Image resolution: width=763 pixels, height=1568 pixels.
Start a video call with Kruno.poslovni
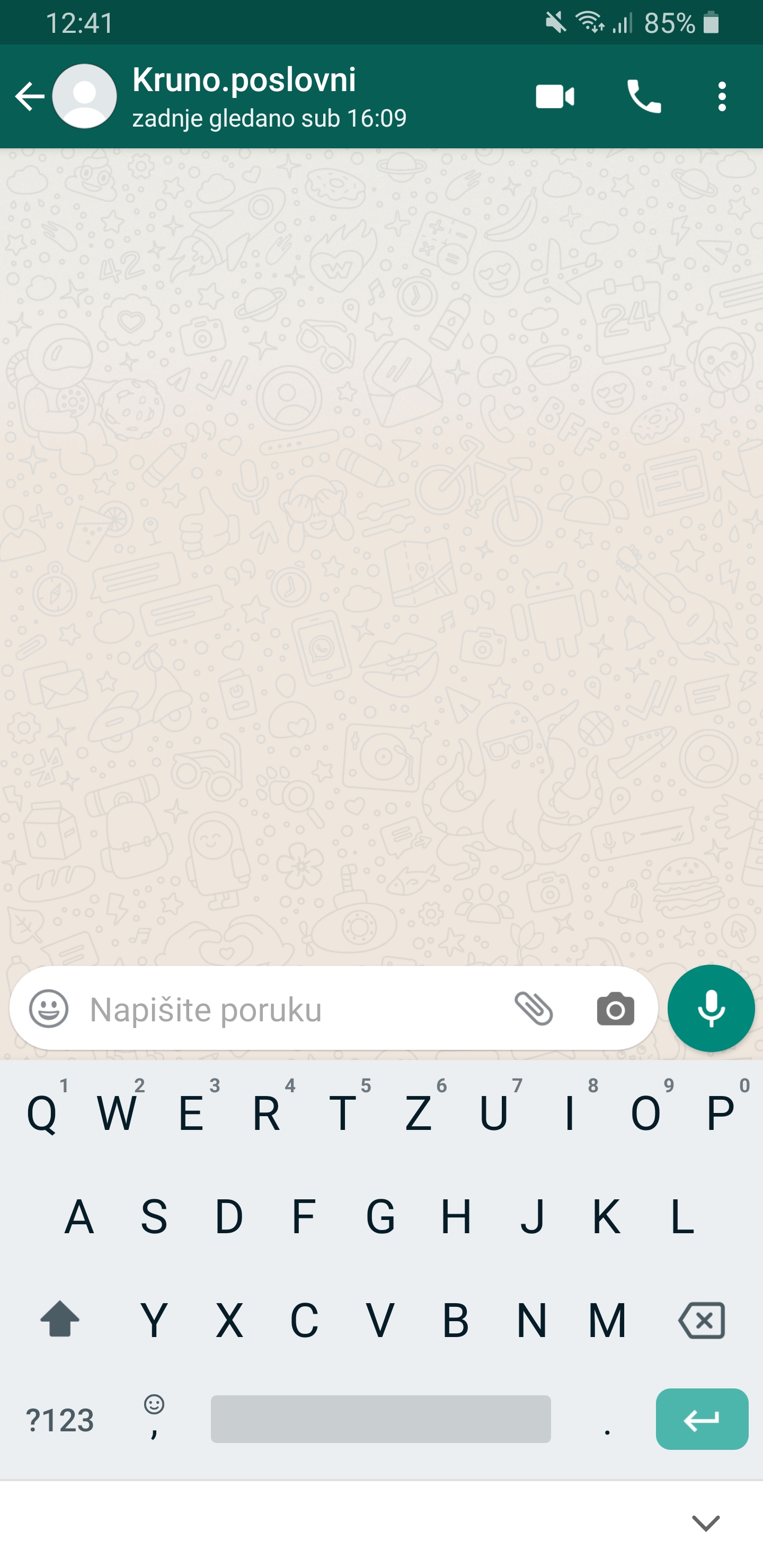pos(554,96)
